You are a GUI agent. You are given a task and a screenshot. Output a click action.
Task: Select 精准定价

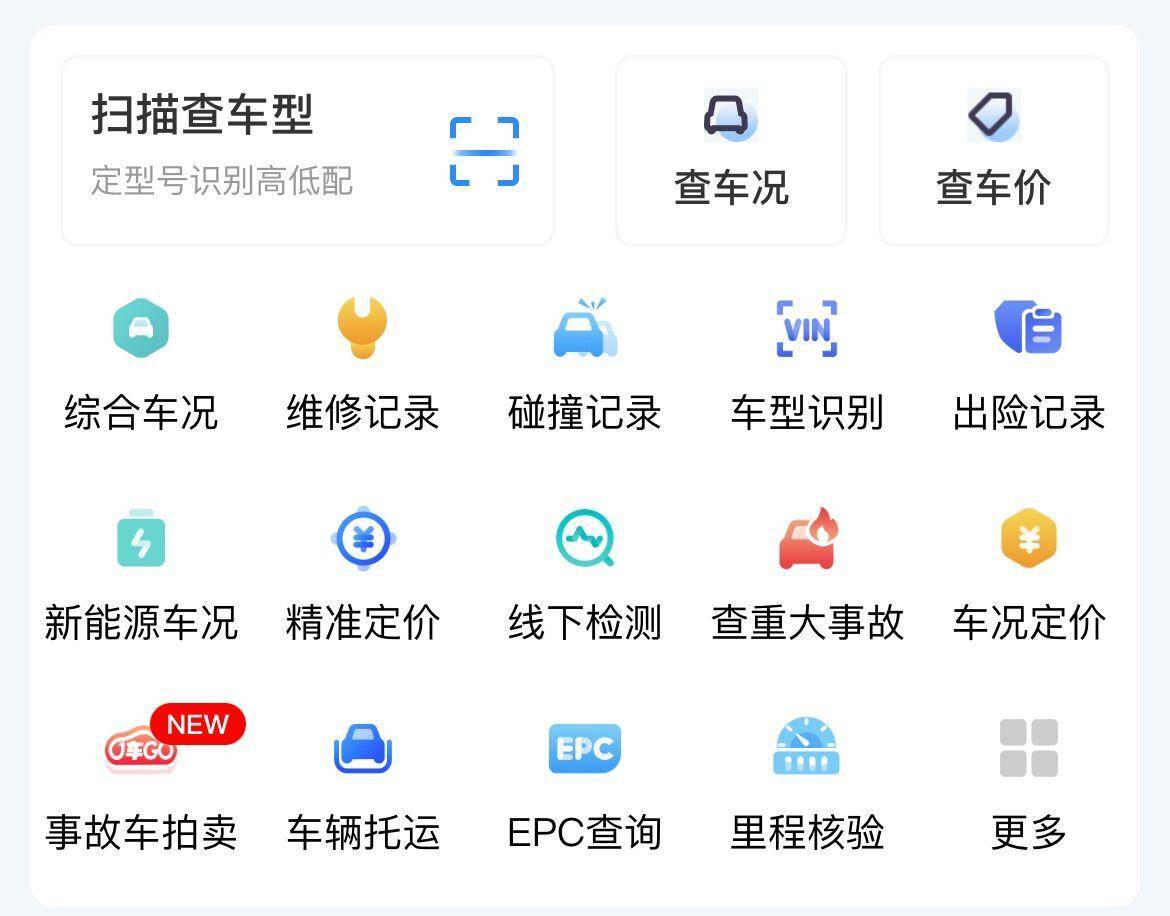pyautogui.click(x=362, y=572)
